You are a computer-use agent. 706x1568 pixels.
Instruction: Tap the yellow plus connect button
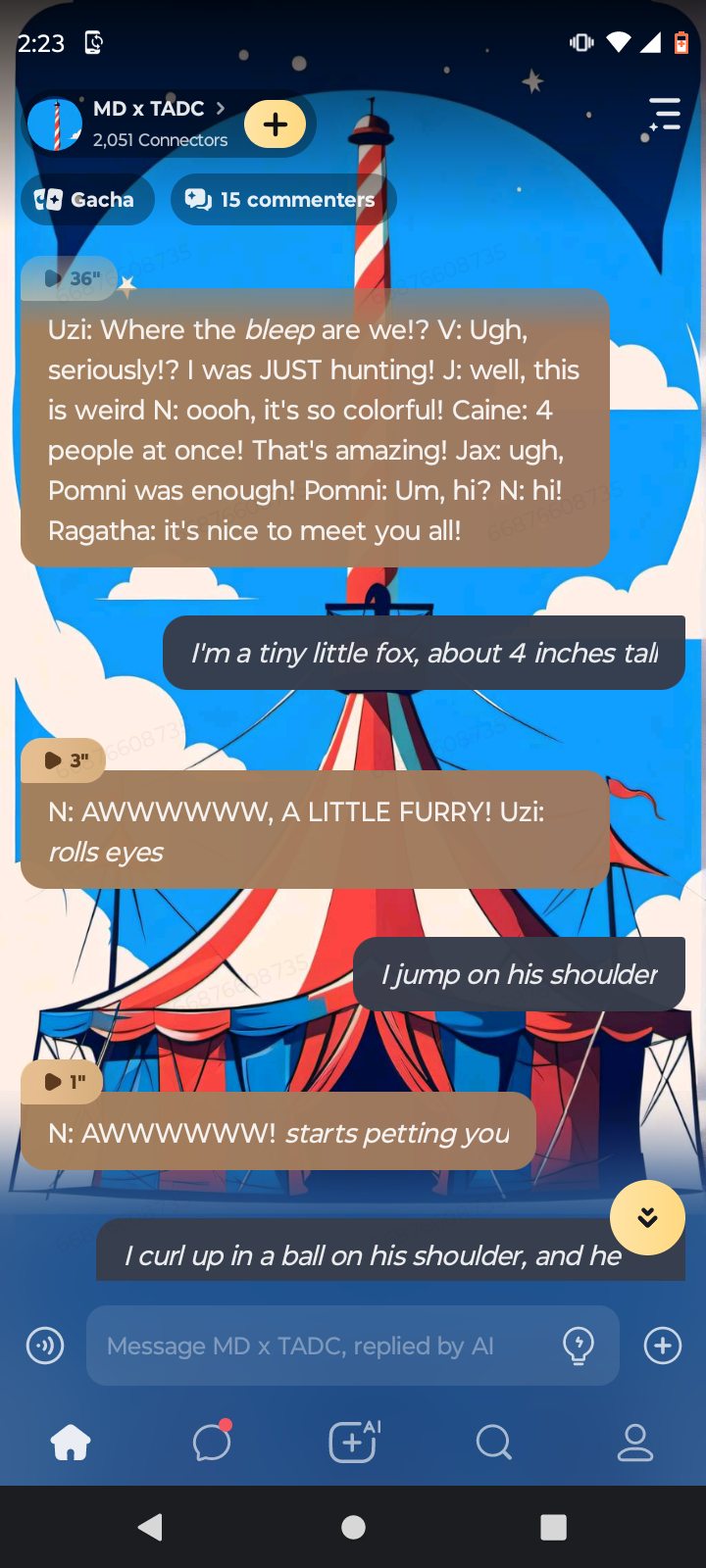click(x=276, y=124)
